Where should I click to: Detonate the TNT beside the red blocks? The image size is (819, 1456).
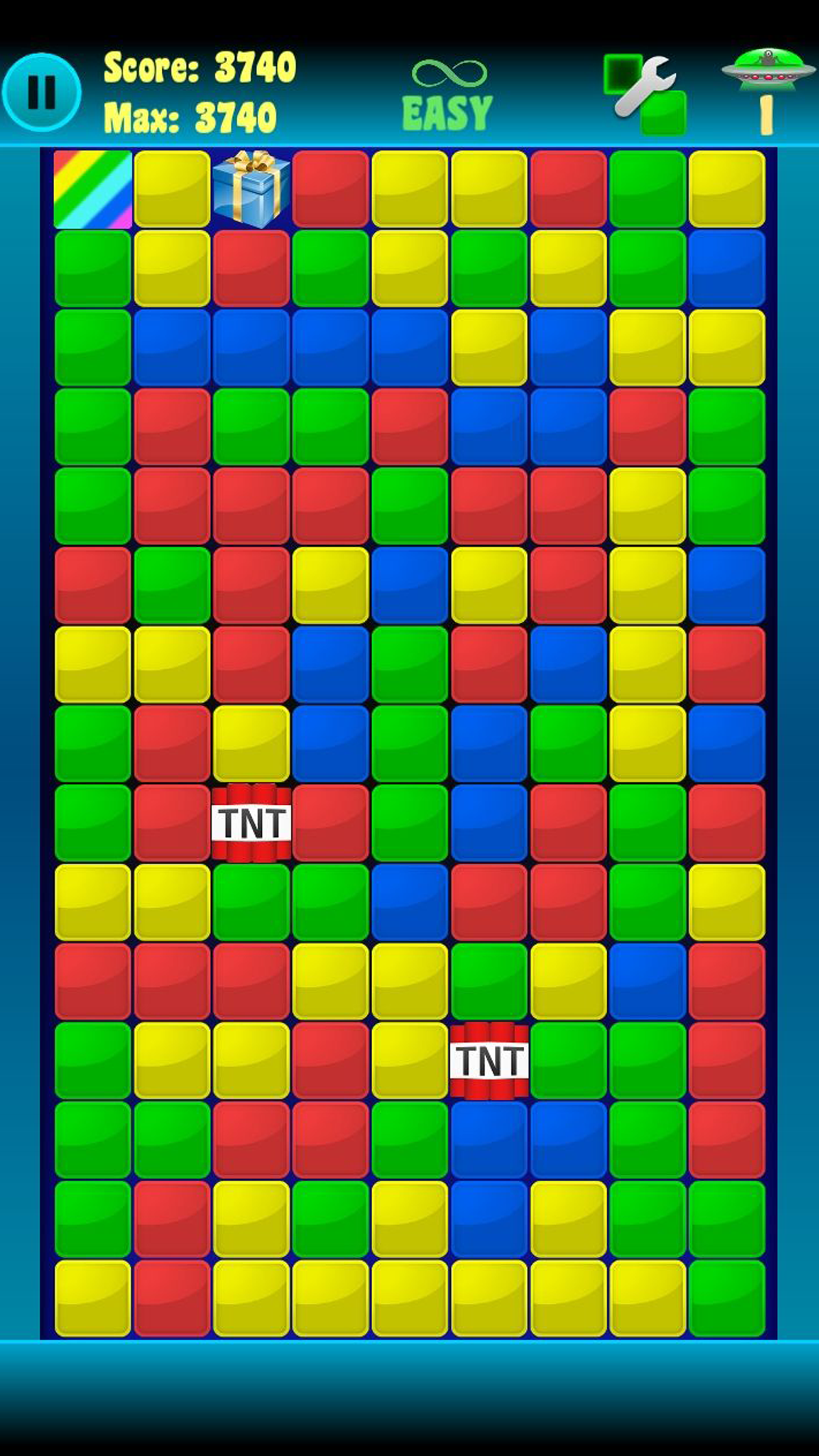[x=251, y=823]
